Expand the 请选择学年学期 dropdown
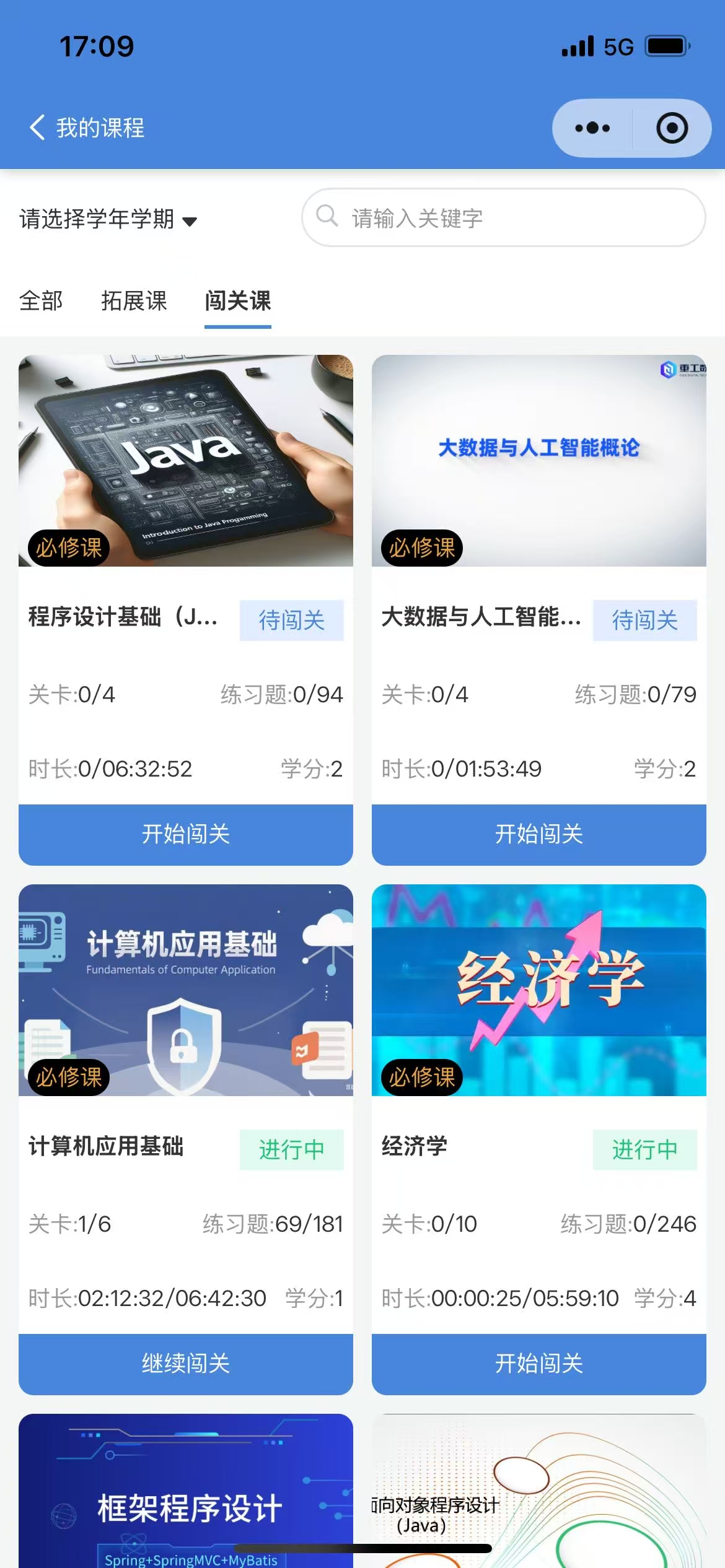The width and height of the screenshot is (725, 1568). 108,219
